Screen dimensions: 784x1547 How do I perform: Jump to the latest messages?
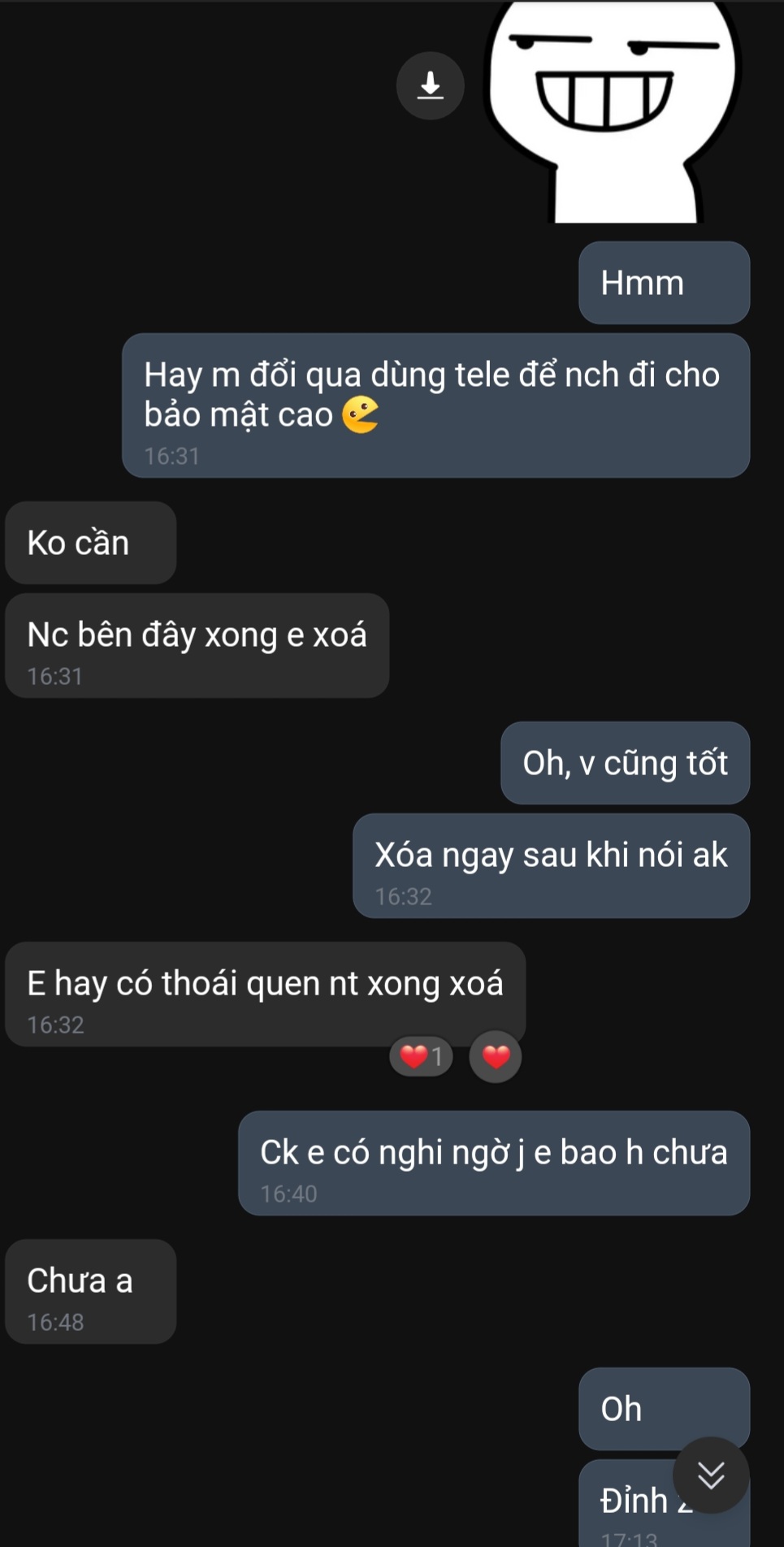tap(711, 1475)
